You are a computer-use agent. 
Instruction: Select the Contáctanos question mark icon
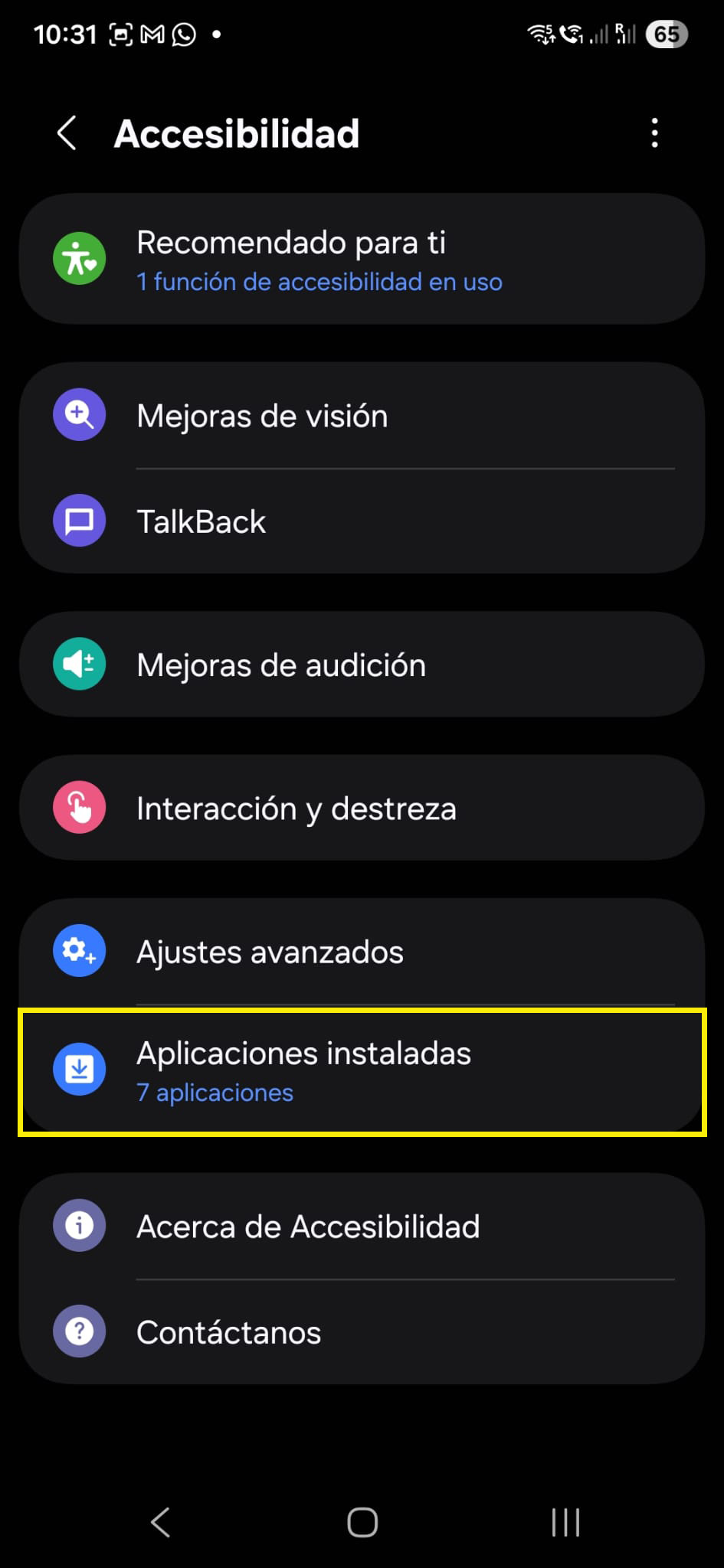[x=78, y=1331]
